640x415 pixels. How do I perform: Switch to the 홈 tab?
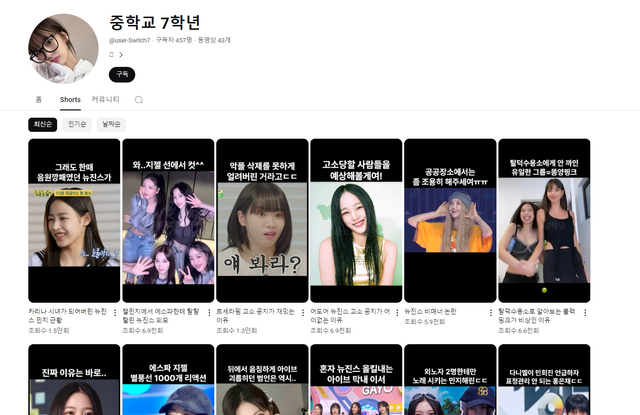[39, 100]
